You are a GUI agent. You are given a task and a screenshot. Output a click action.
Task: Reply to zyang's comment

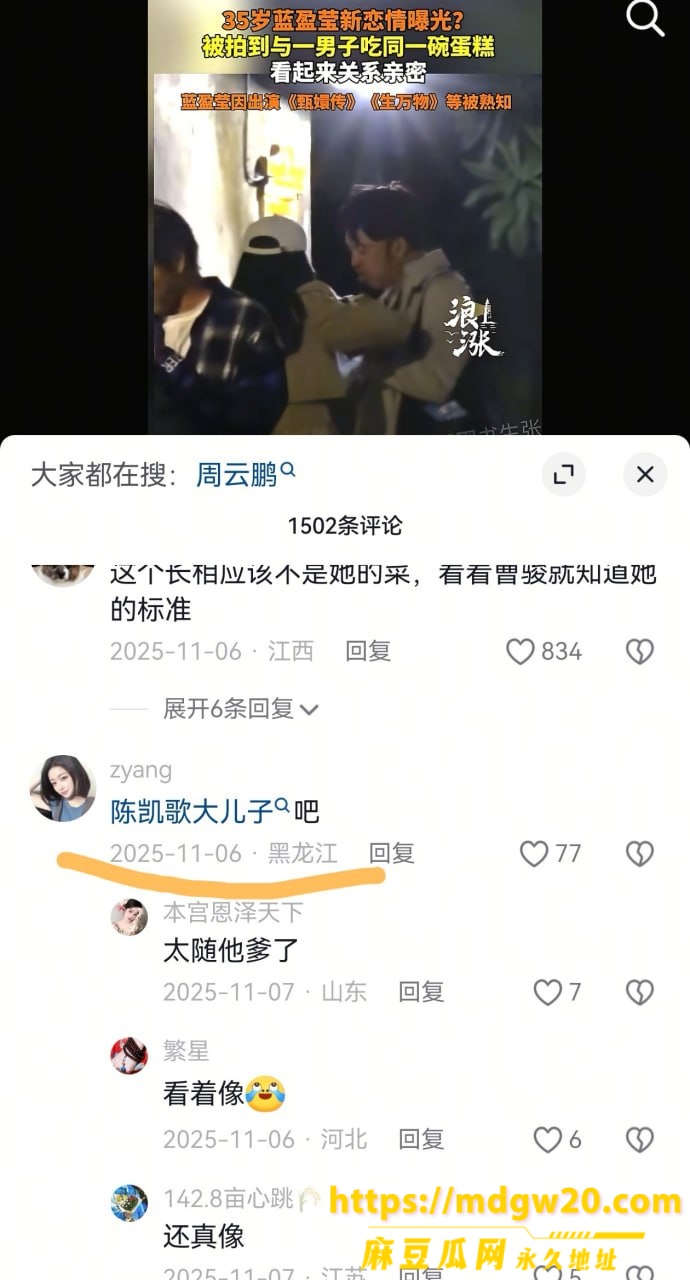[x=392, y=853]
